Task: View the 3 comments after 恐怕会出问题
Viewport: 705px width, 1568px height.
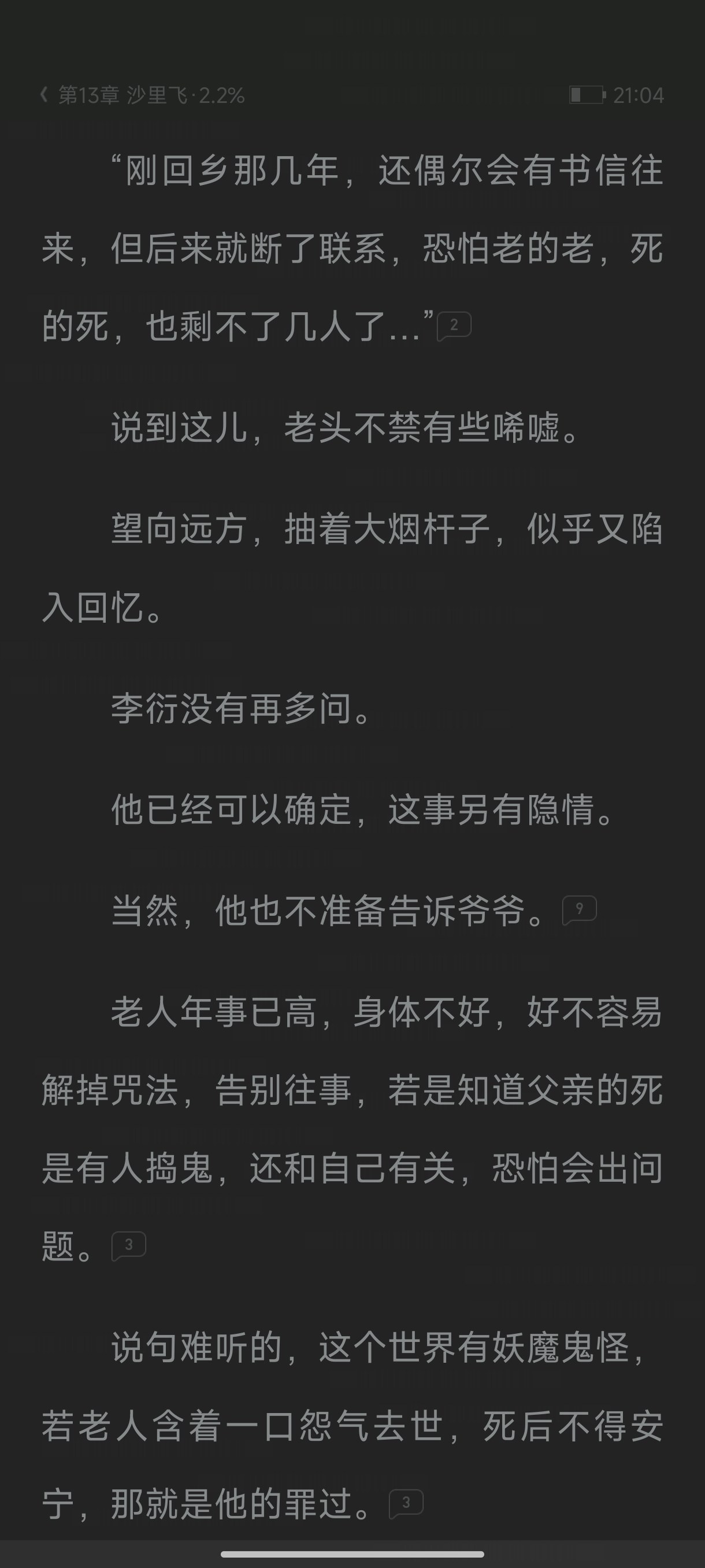Action: point(128,1246)
